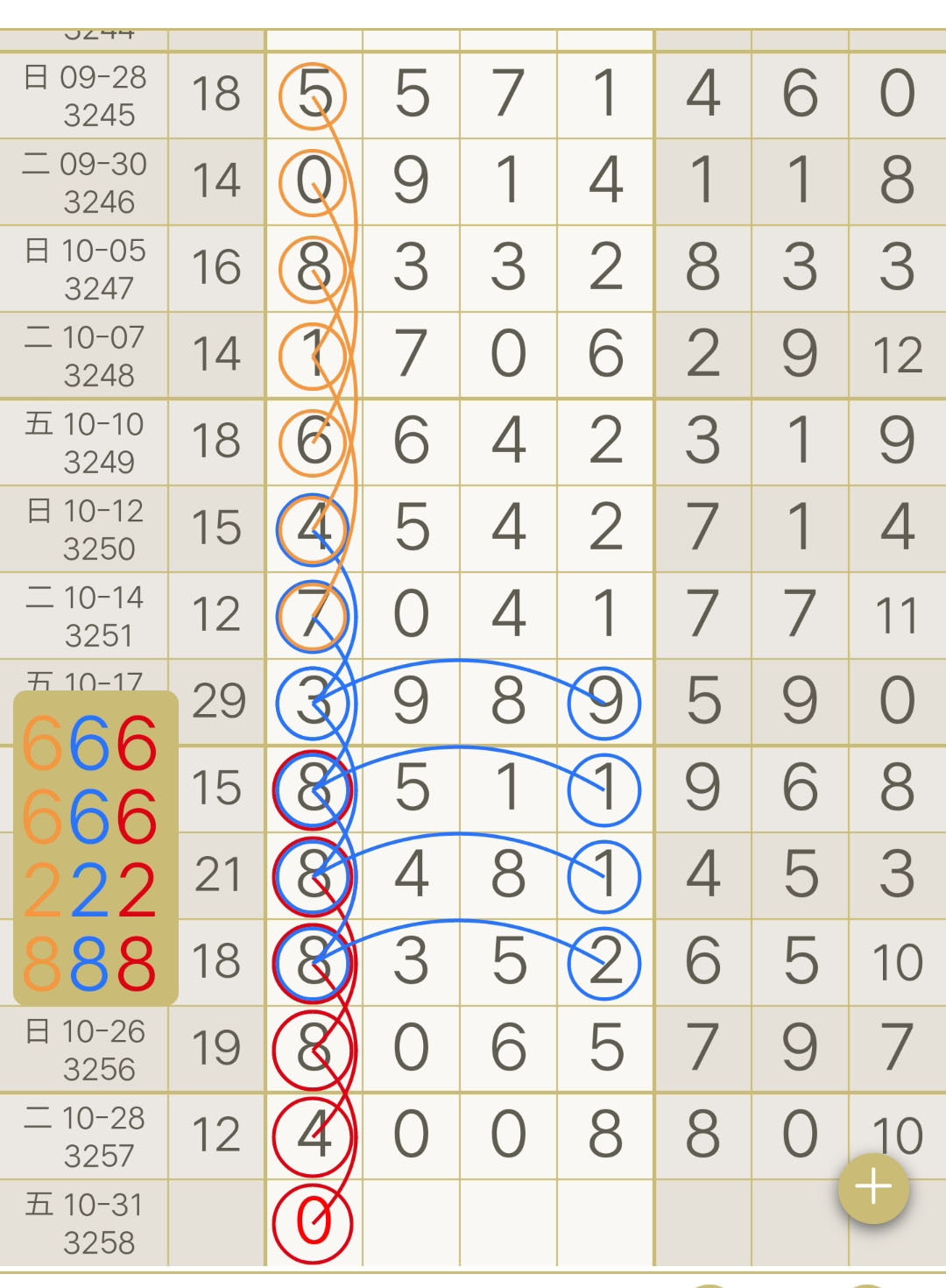946x1288 pixels.
Task: Tap the gold plus floating button
Action: pos(873,1188)
